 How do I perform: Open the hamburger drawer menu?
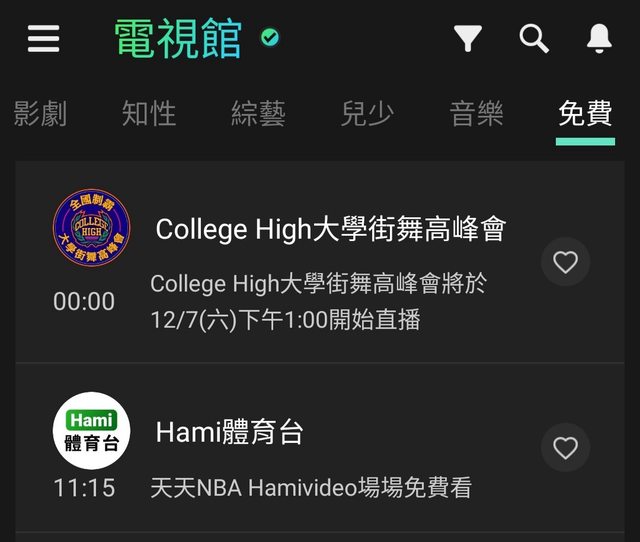[x=43, y=39]
